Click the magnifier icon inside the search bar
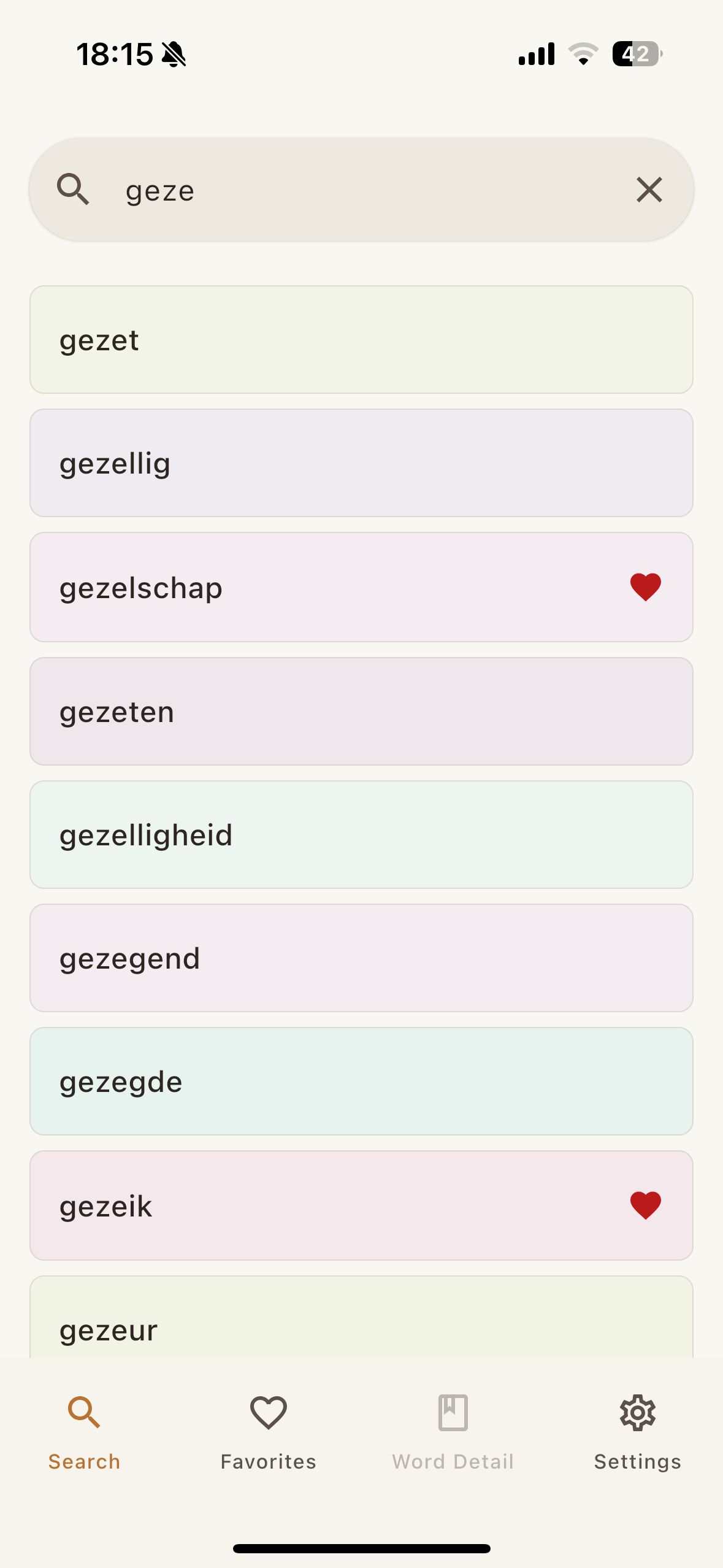Viewport: 723px width, 1568px height. pyautogui.click(x=73, y=189)
